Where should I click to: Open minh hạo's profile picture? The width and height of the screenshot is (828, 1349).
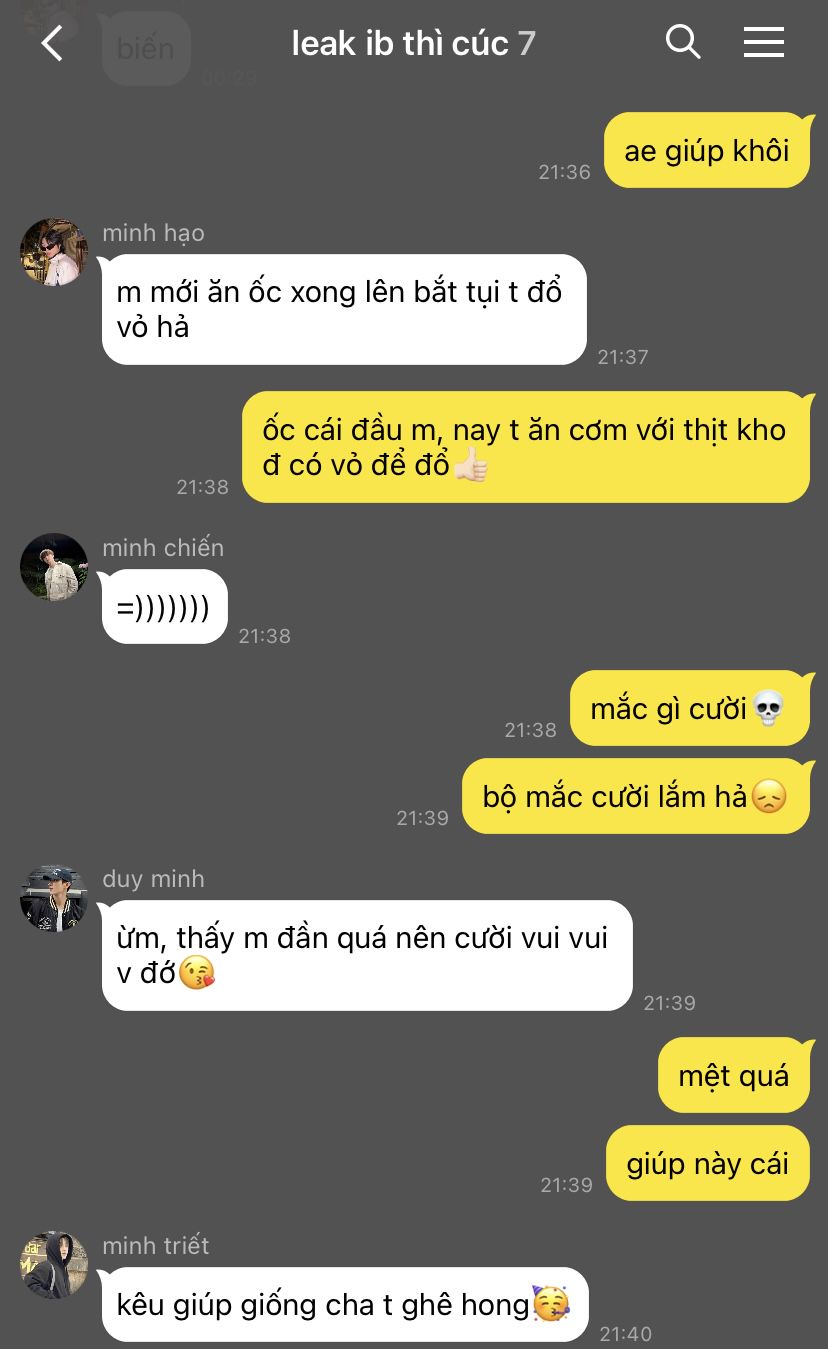[x=54, y=252]
